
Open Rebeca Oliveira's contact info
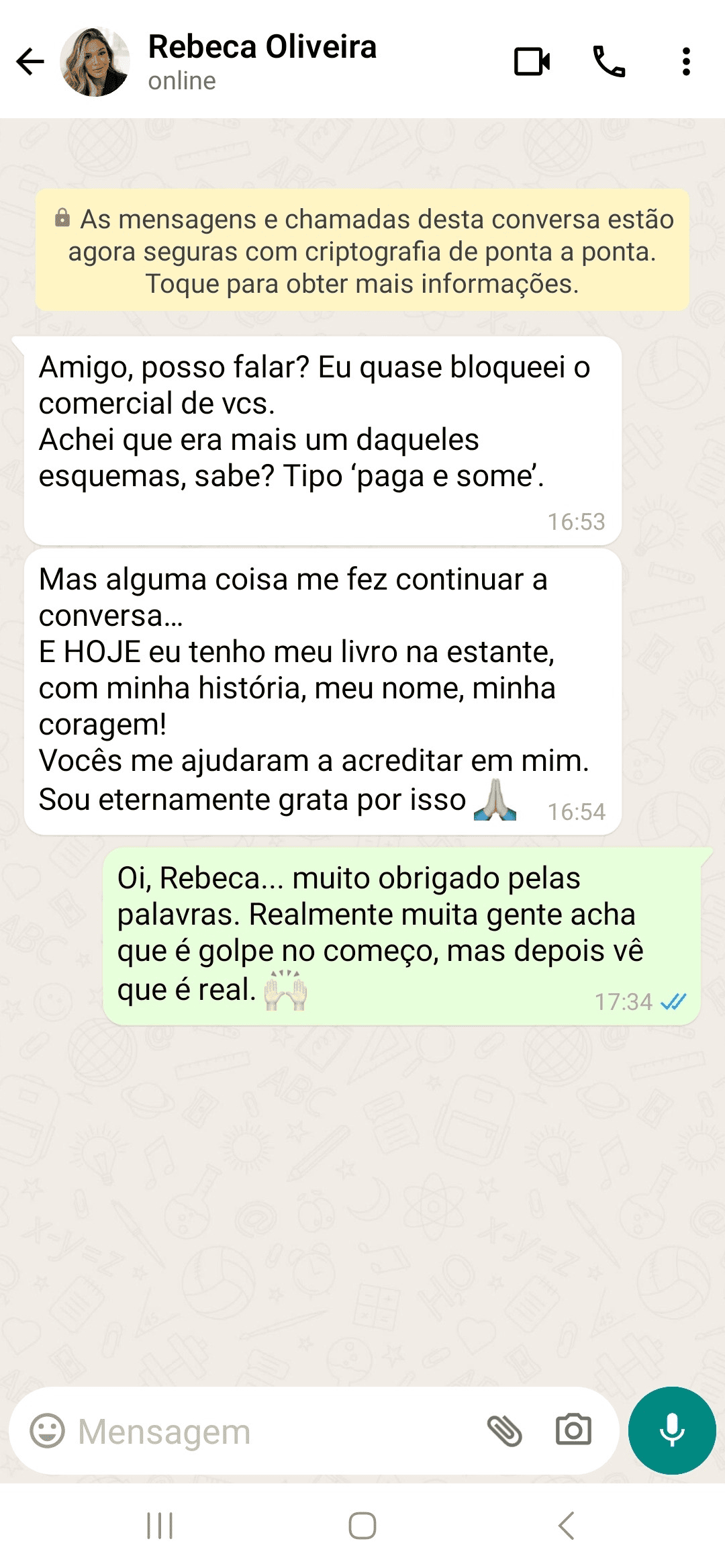tap(262, 60)
